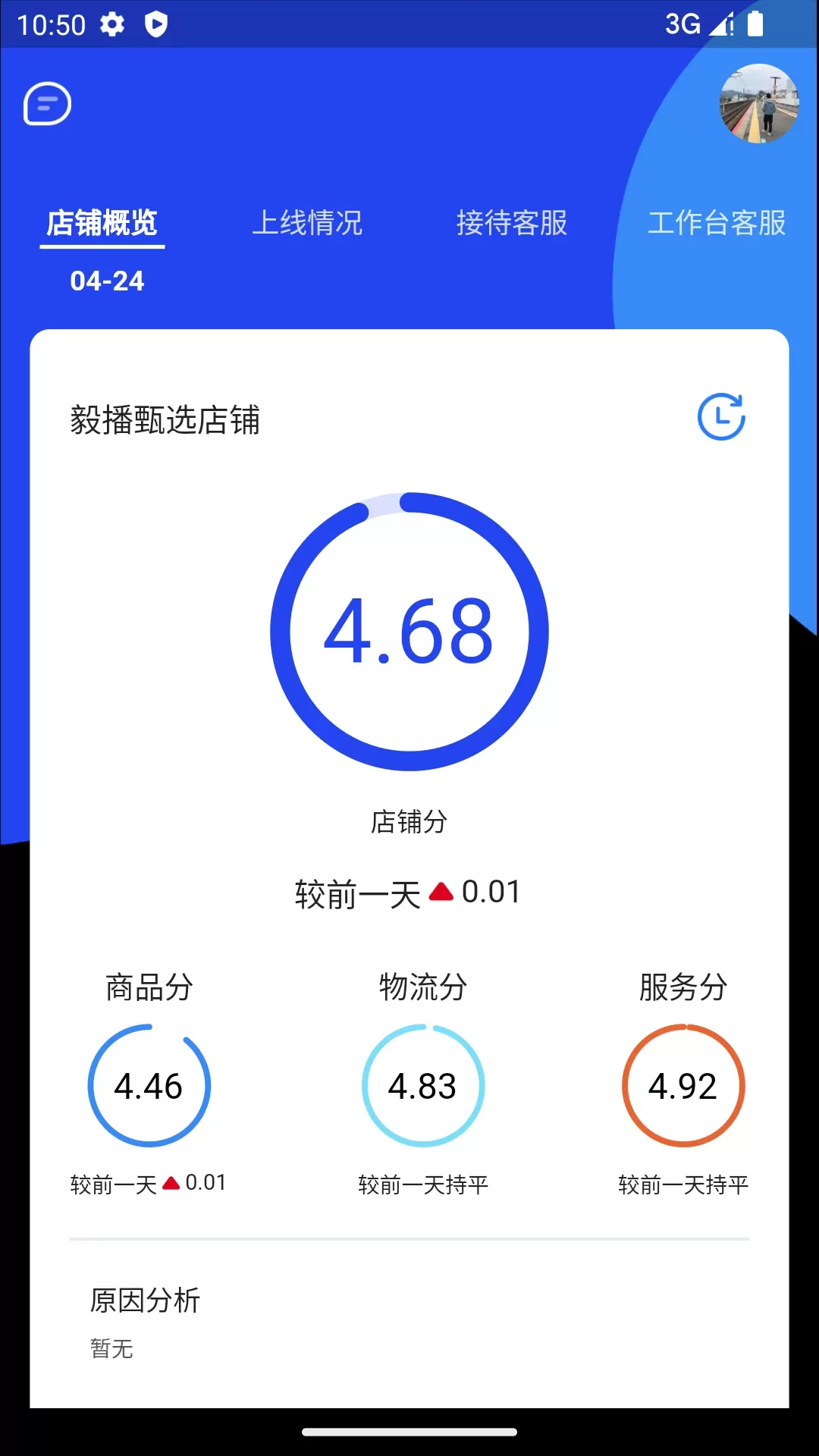Tap the clock refresh history icon

(721, 416)
